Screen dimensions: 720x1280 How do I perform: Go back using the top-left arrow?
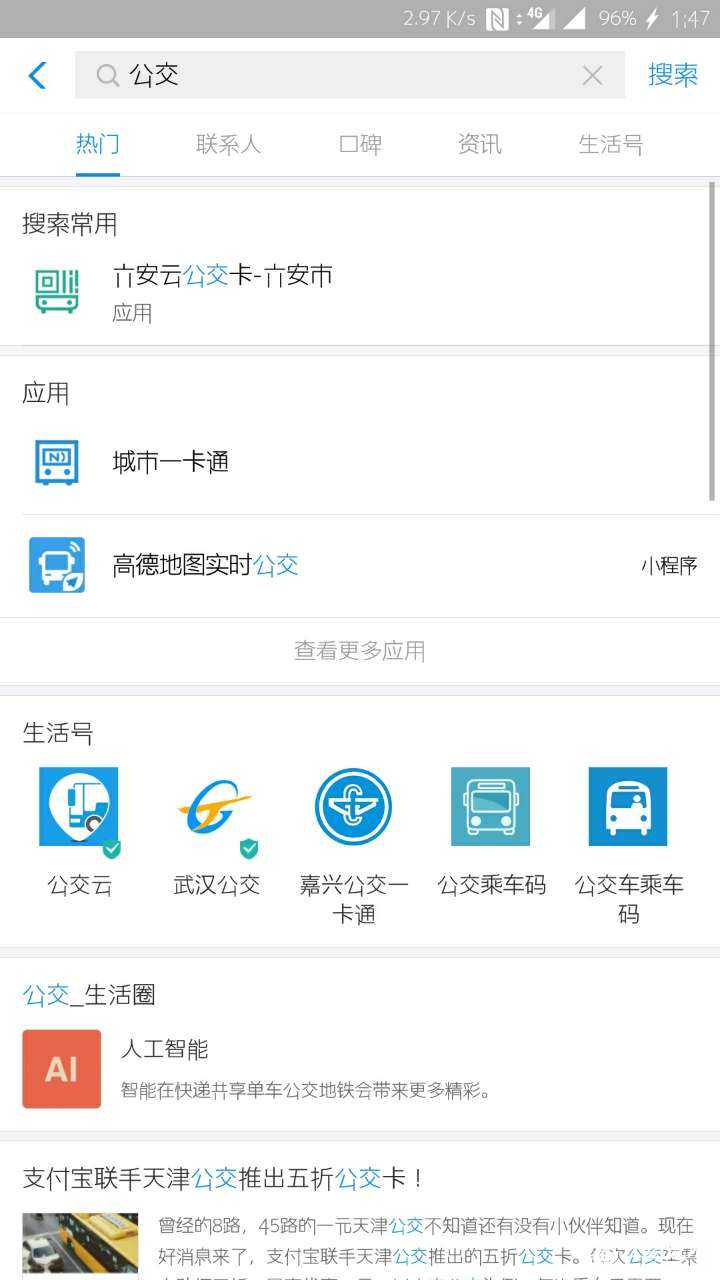click(38, 75)
